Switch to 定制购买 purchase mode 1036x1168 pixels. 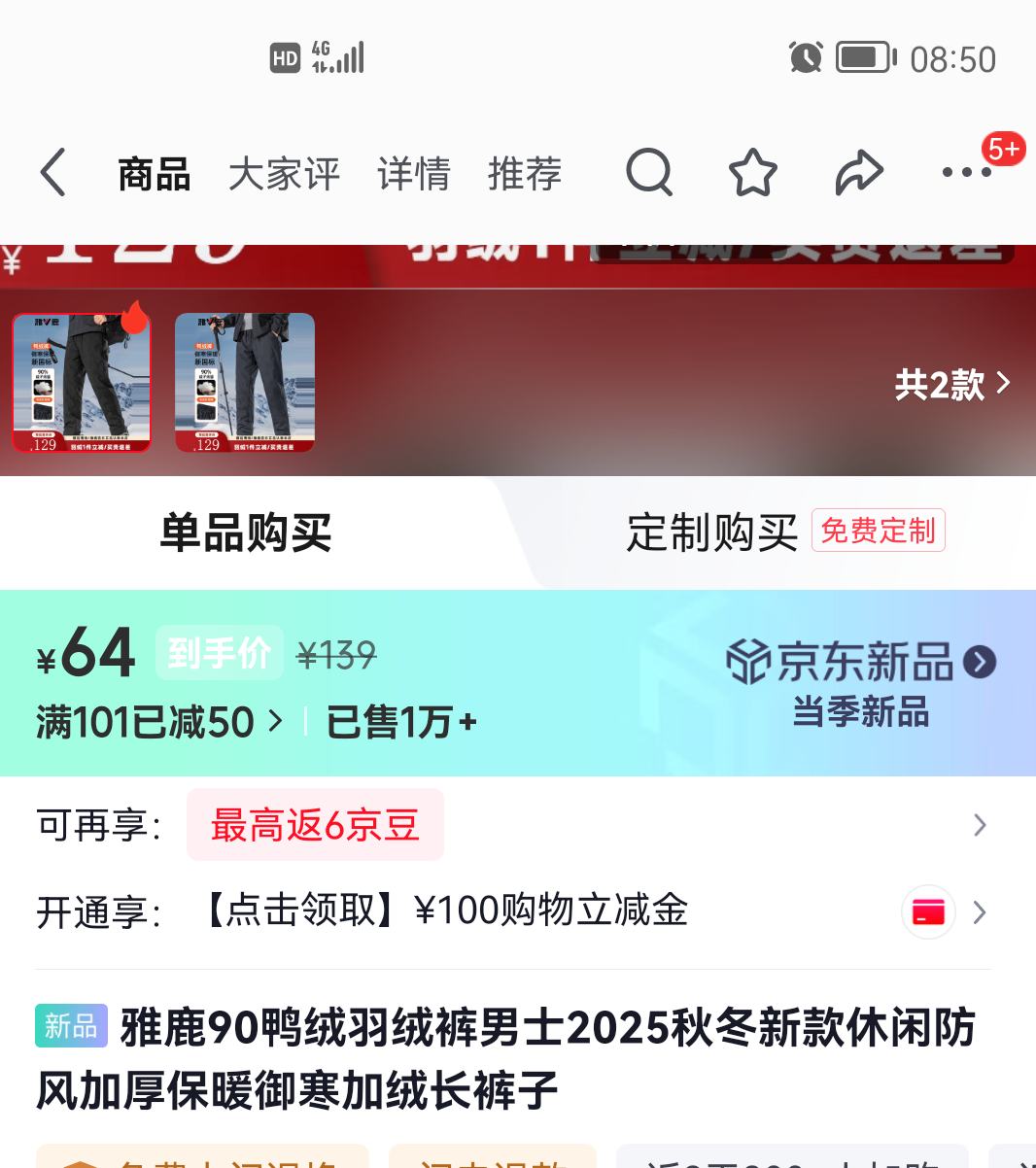coord(710,532)
